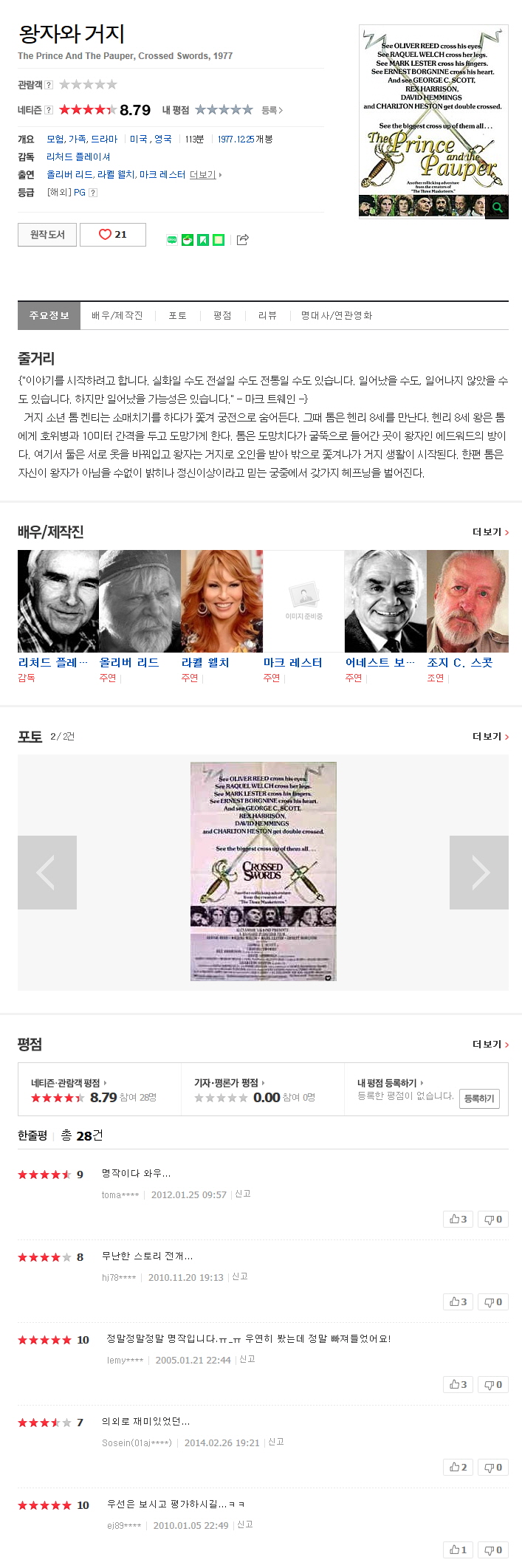Screen dimensions: 522x1568
Task: Show next photo in 포토 gallery
Action: tap(478, 872)
